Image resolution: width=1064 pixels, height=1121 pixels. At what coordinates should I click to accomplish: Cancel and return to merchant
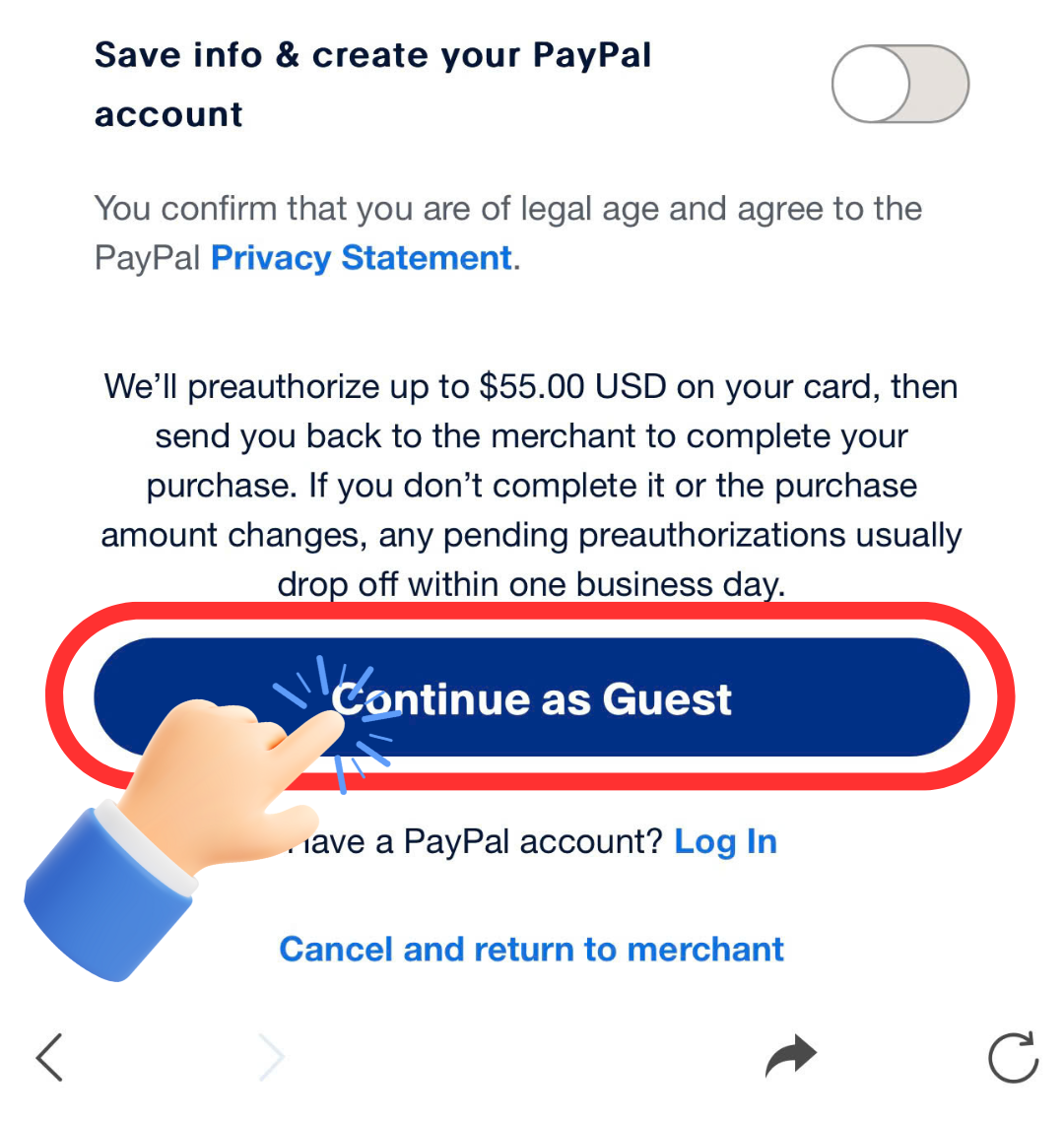531,950
